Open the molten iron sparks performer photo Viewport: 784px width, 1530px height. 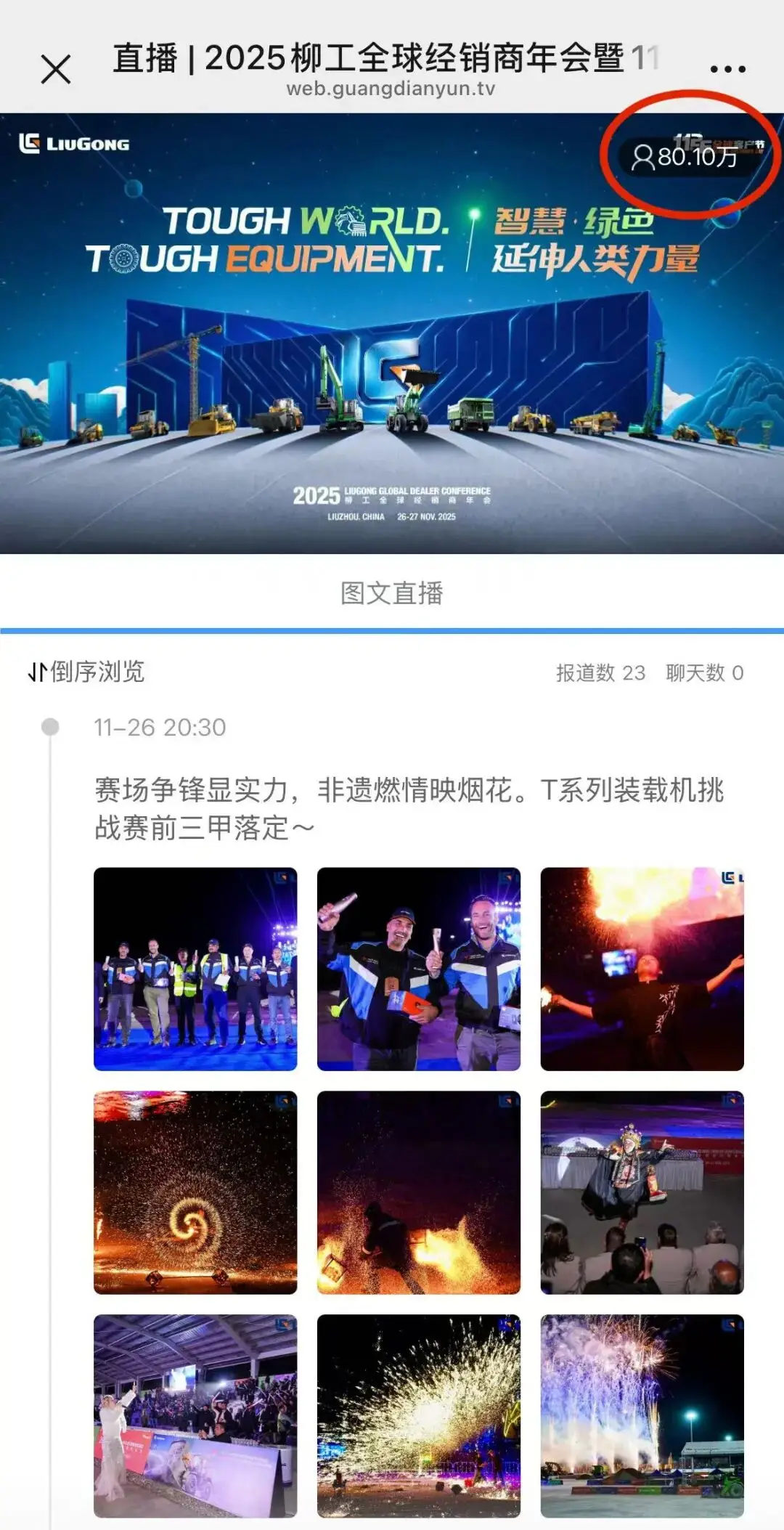click(419, 1192)
